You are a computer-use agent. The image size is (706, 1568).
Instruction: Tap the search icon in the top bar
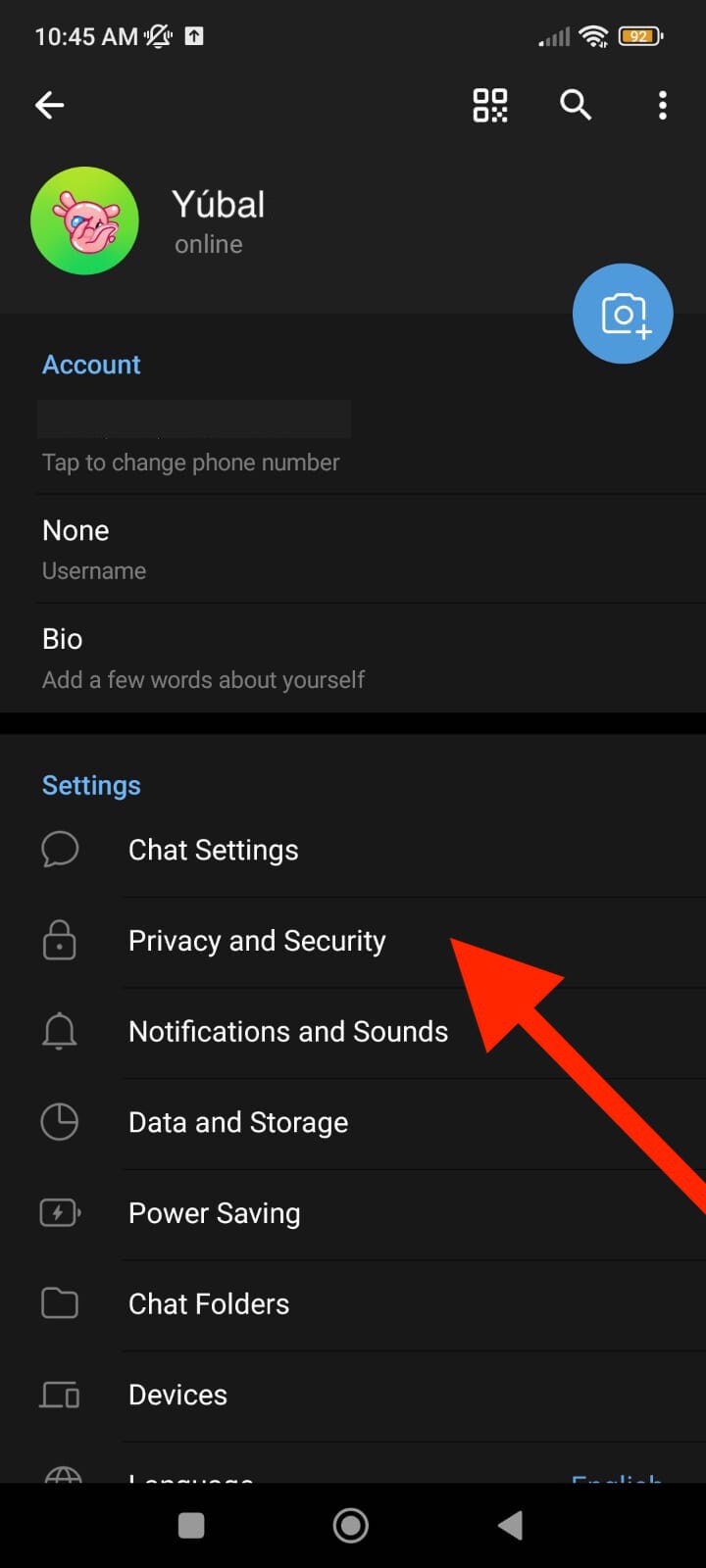[576, 105]
